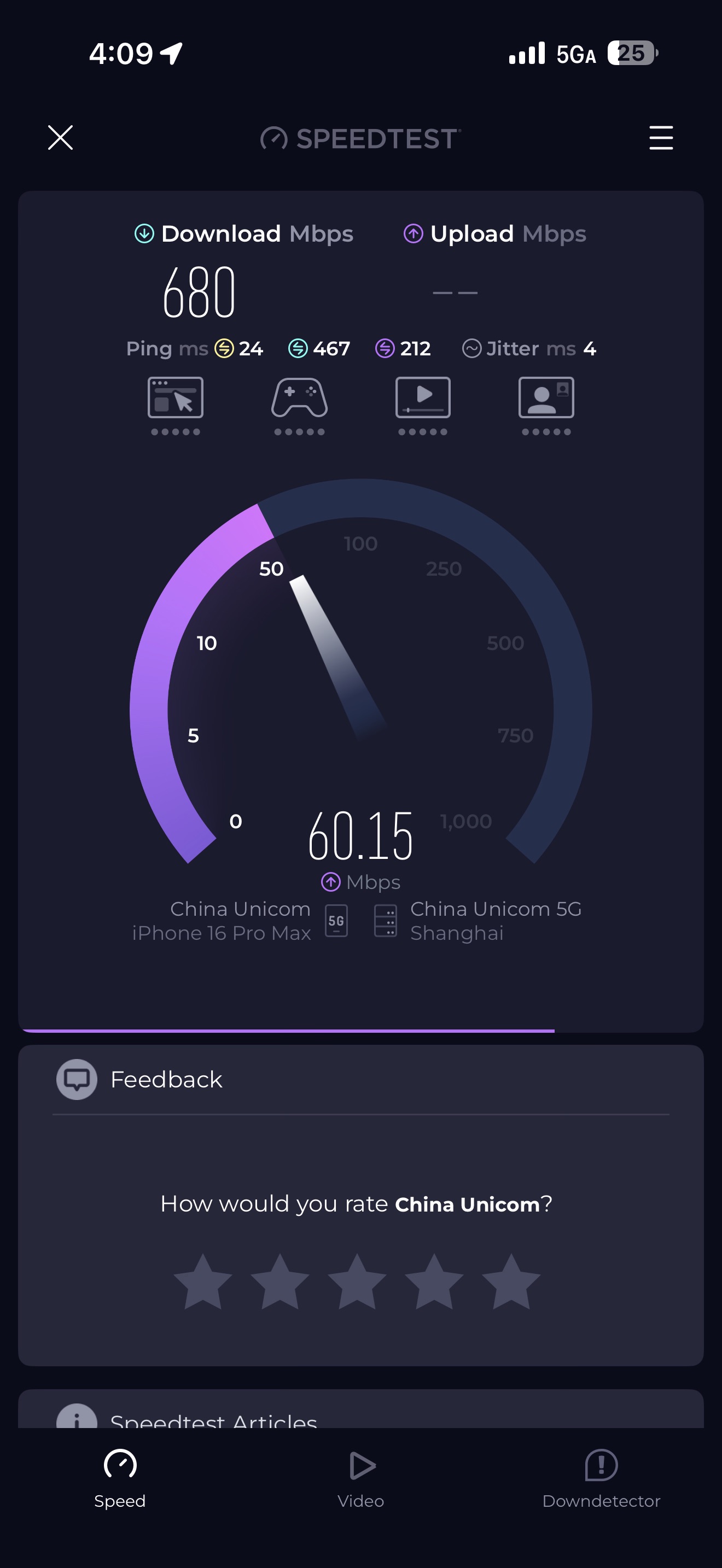Give China Unicom a five-star rating
The image size is (722, 1568).
click(x=511, y=1282)
